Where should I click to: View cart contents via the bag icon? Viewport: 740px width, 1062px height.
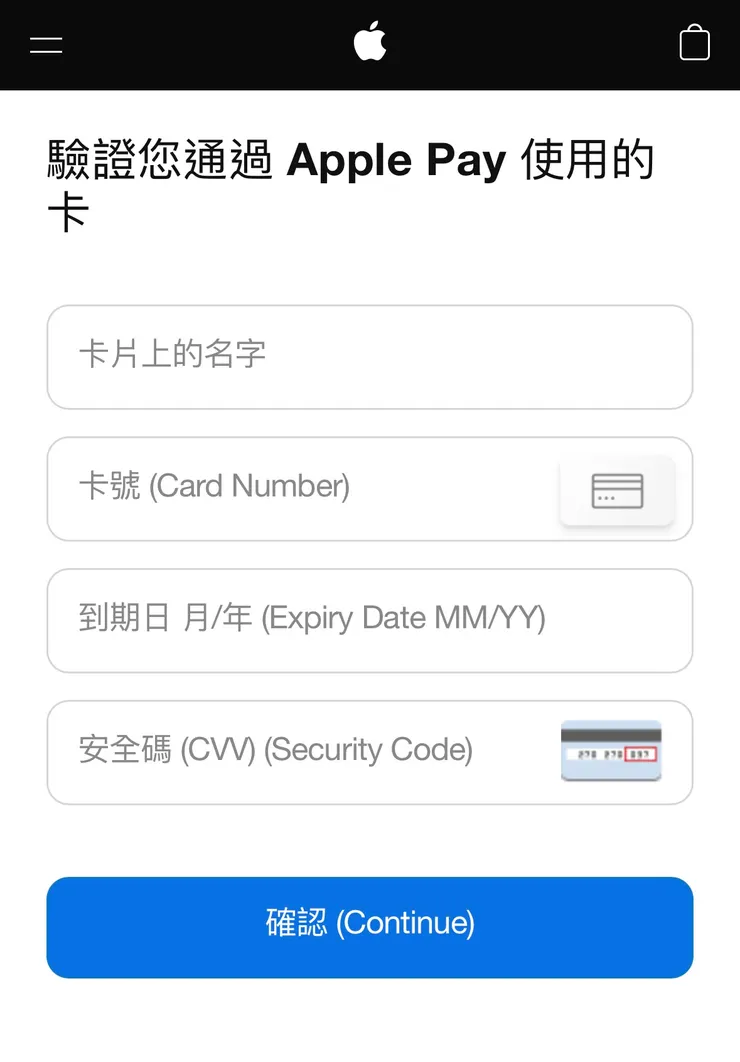[694, 43]
